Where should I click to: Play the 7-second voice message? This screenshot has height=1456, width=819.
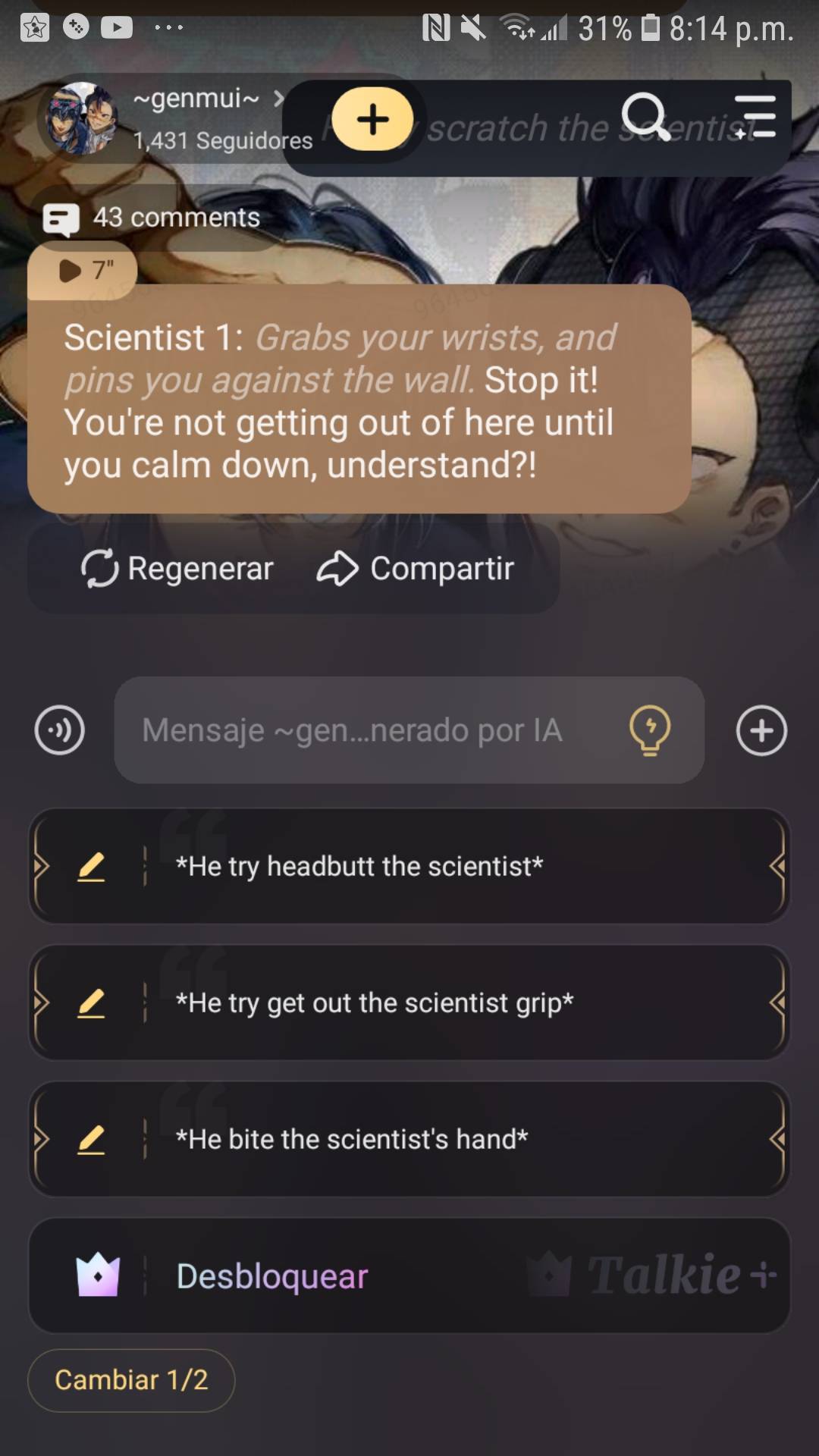[83, 270]
